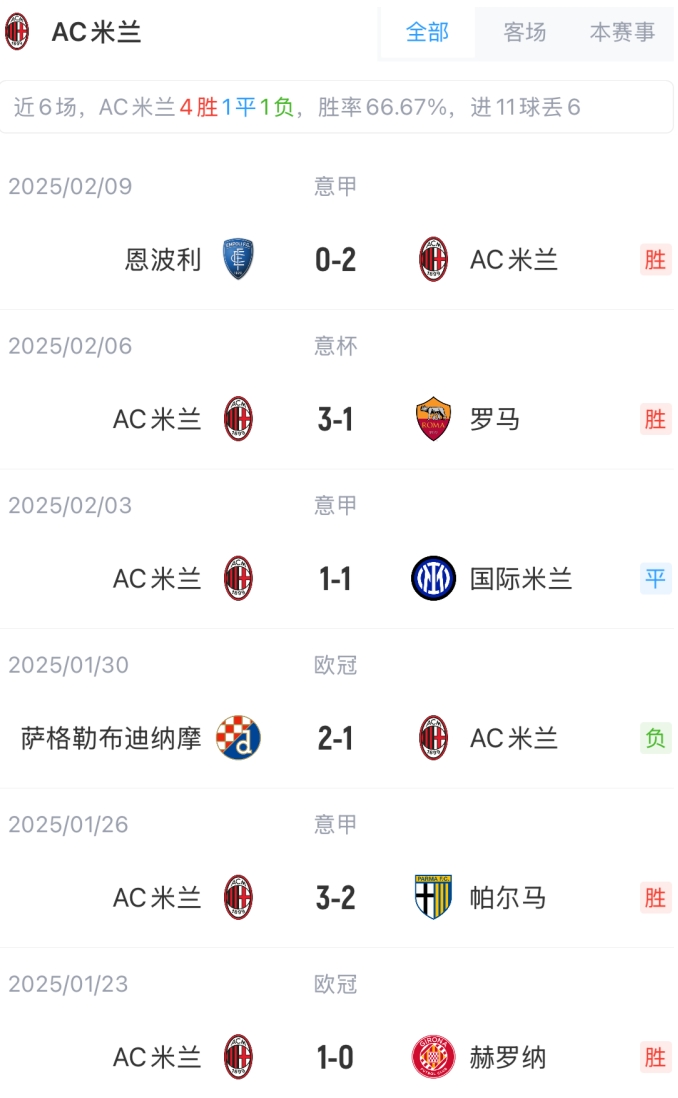The width and height of the screenshot is (678, 1098).
Task: Open the AC米兰 vs 国际米兰 1-1 match
Action: 336,578
